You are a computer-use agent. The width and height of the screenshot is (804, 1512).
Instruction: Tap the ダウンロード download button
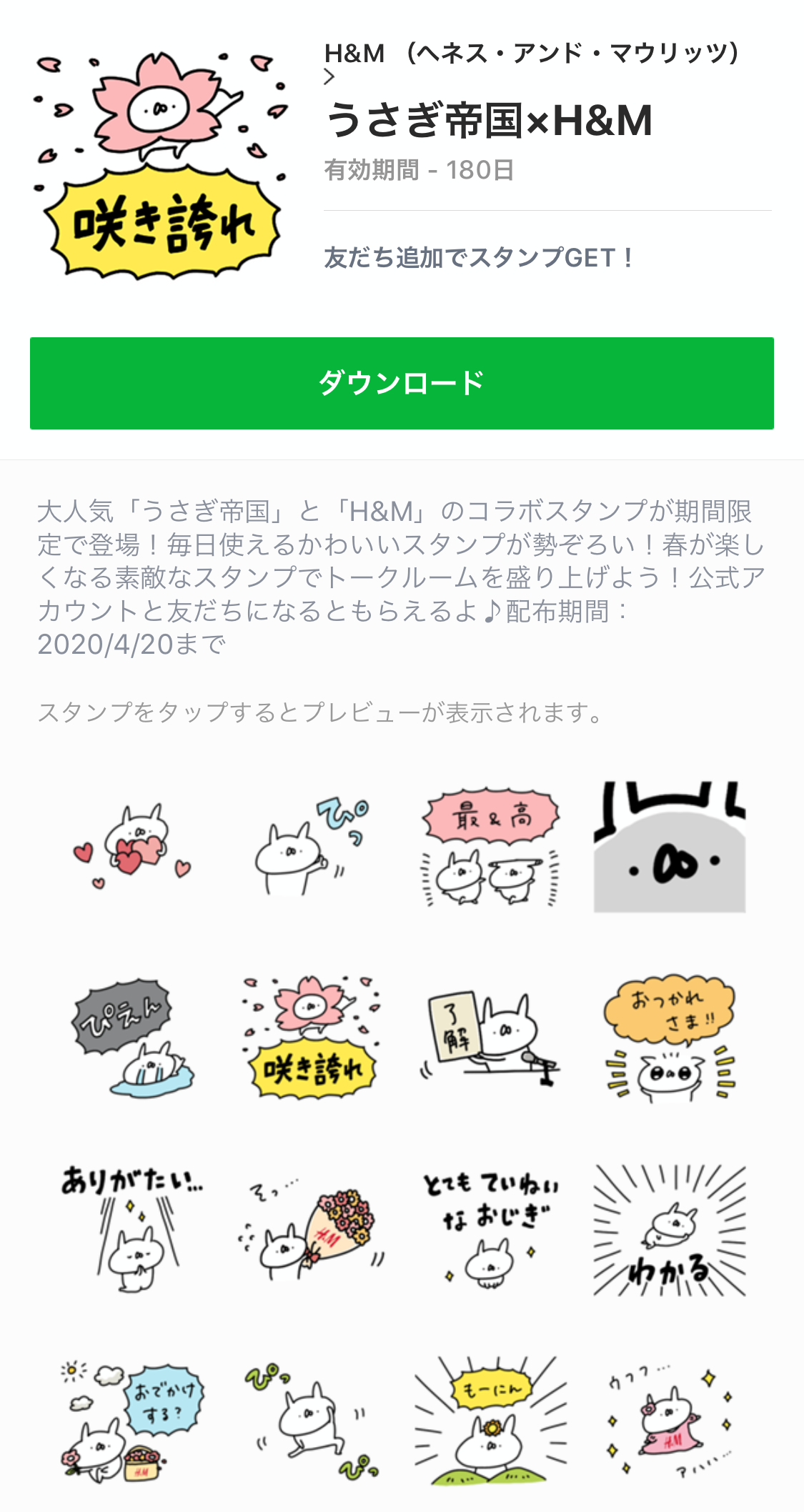tap(402, 384)
